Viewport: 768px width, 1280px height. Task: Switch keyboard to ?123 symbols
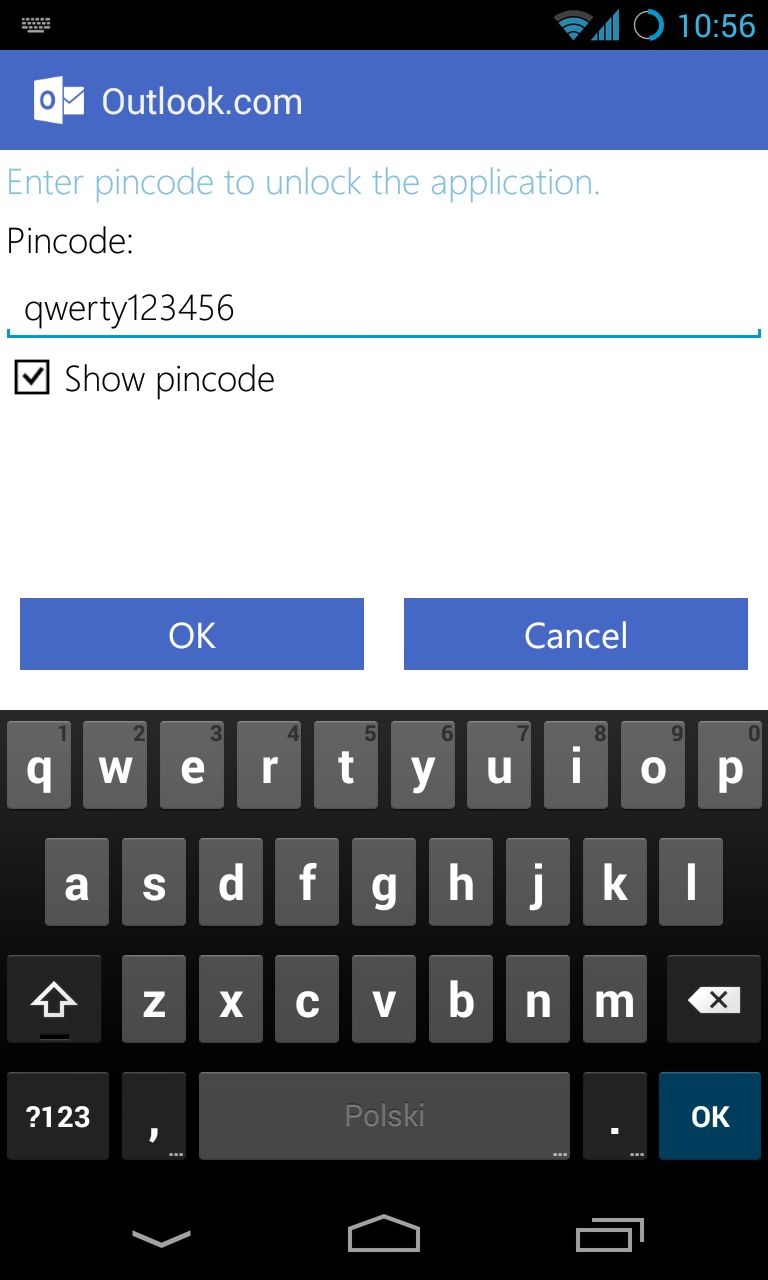pos(57,1116)
